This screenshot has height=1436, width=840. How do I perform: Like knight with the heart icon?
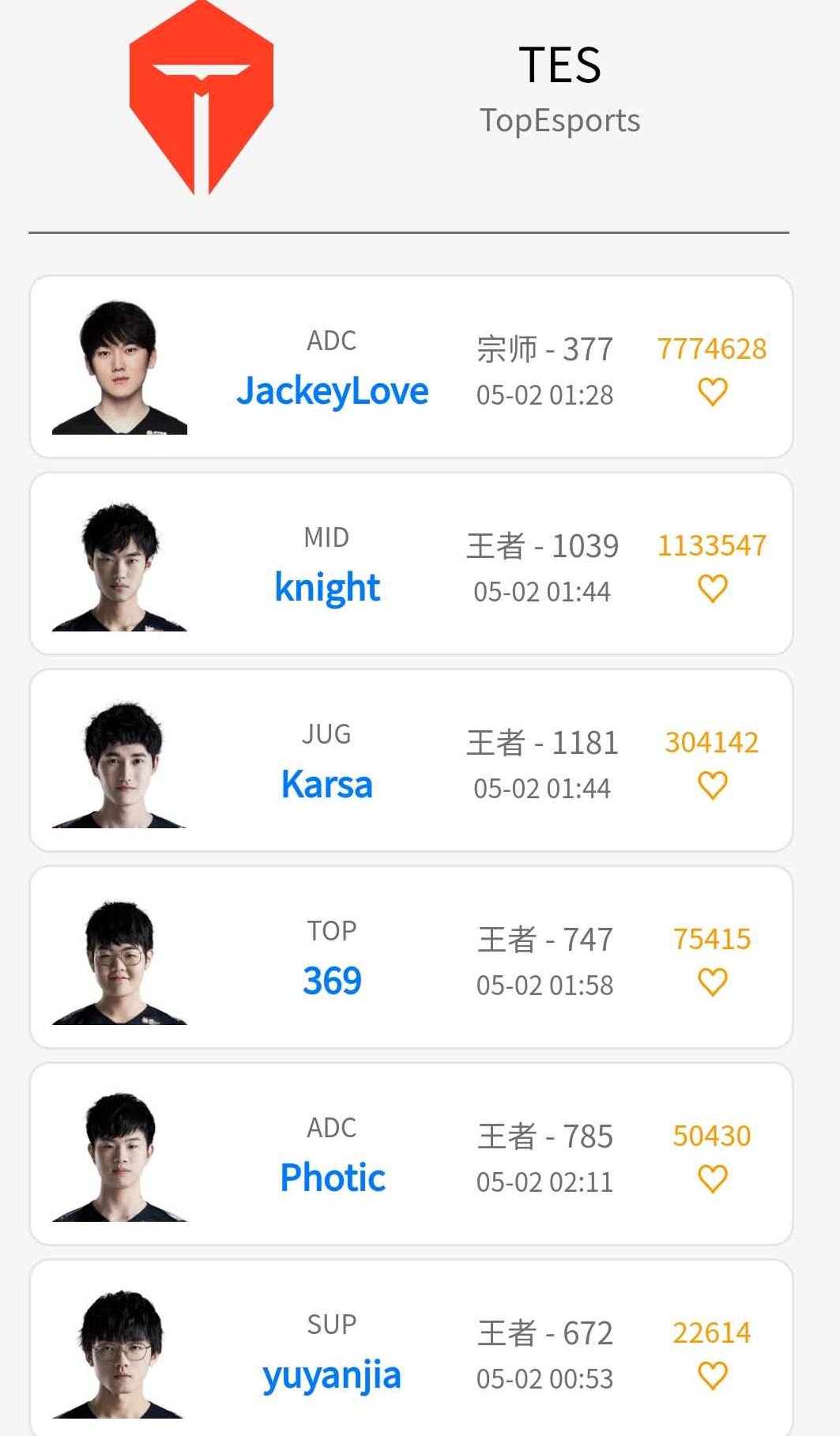pyautogui.click(x=712, y=589)
